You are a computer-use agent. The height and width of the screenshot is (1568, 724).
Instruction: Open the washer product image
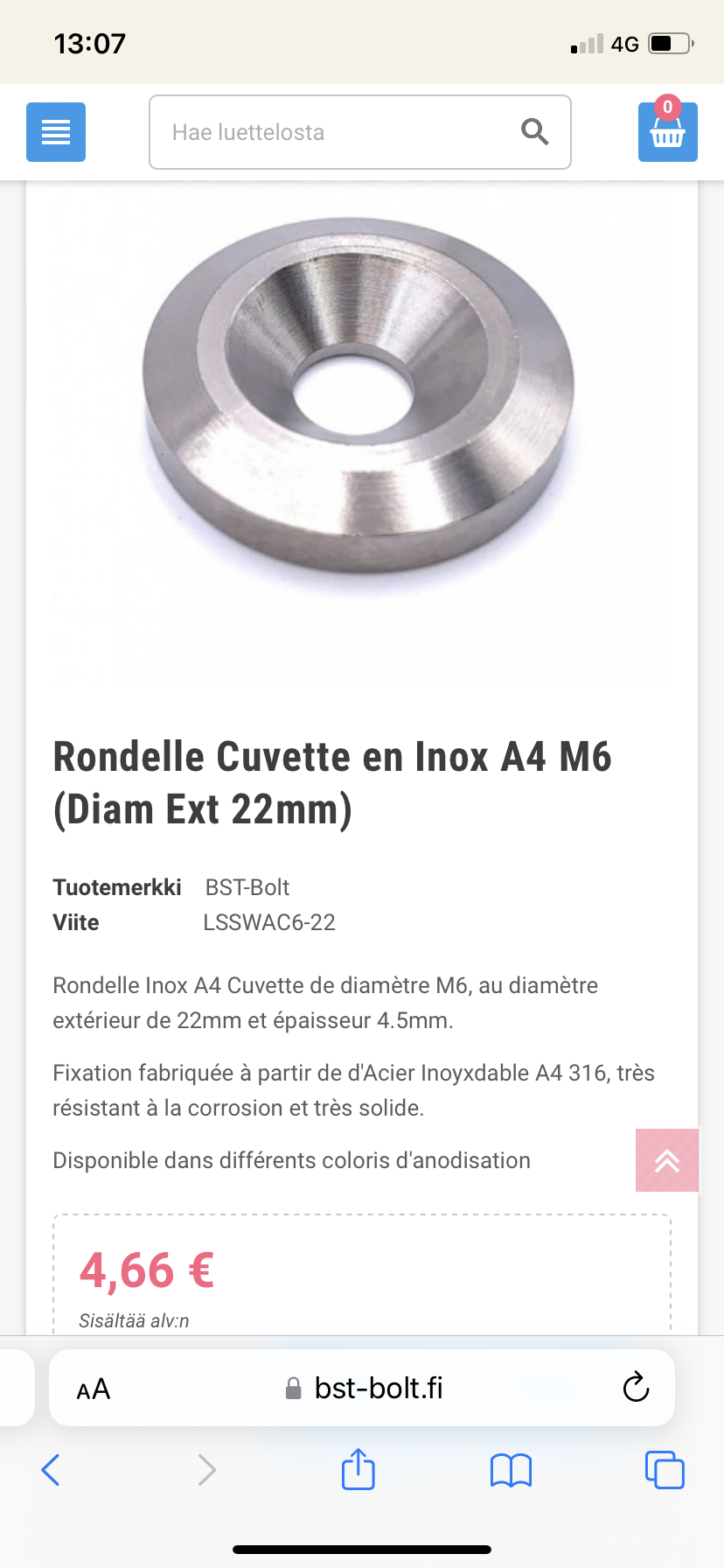[x=360, y=395]
